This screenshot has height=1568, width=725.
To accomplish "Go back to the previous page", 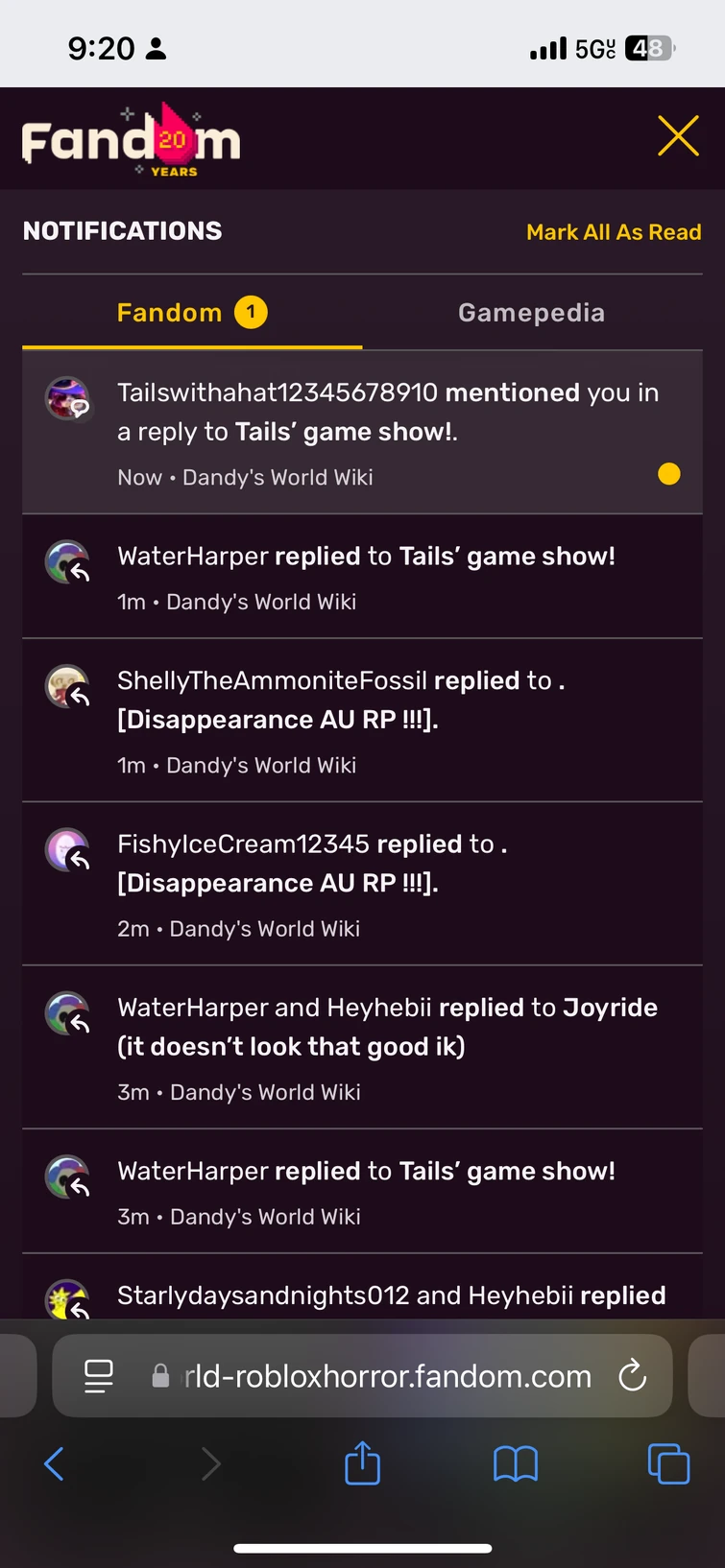I will pos(55,1464).
